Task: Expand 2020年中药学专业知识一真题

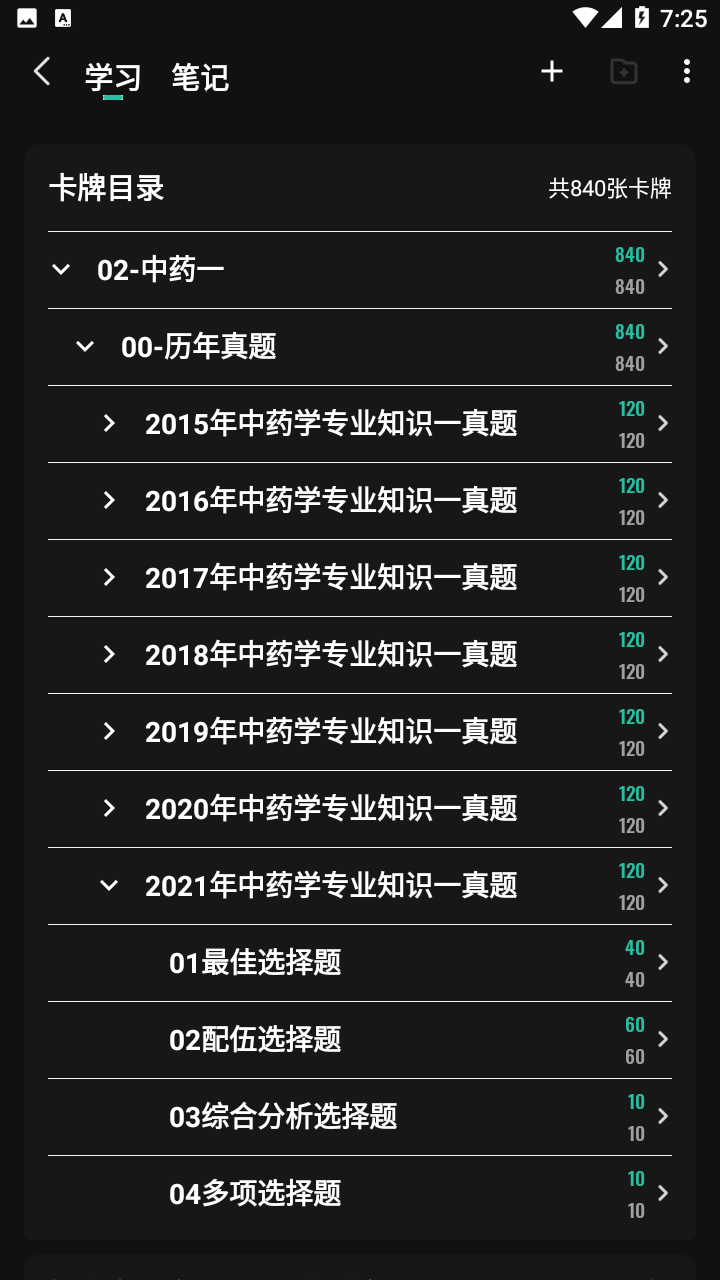Action: pyautogui.click(x=109, y=808)
